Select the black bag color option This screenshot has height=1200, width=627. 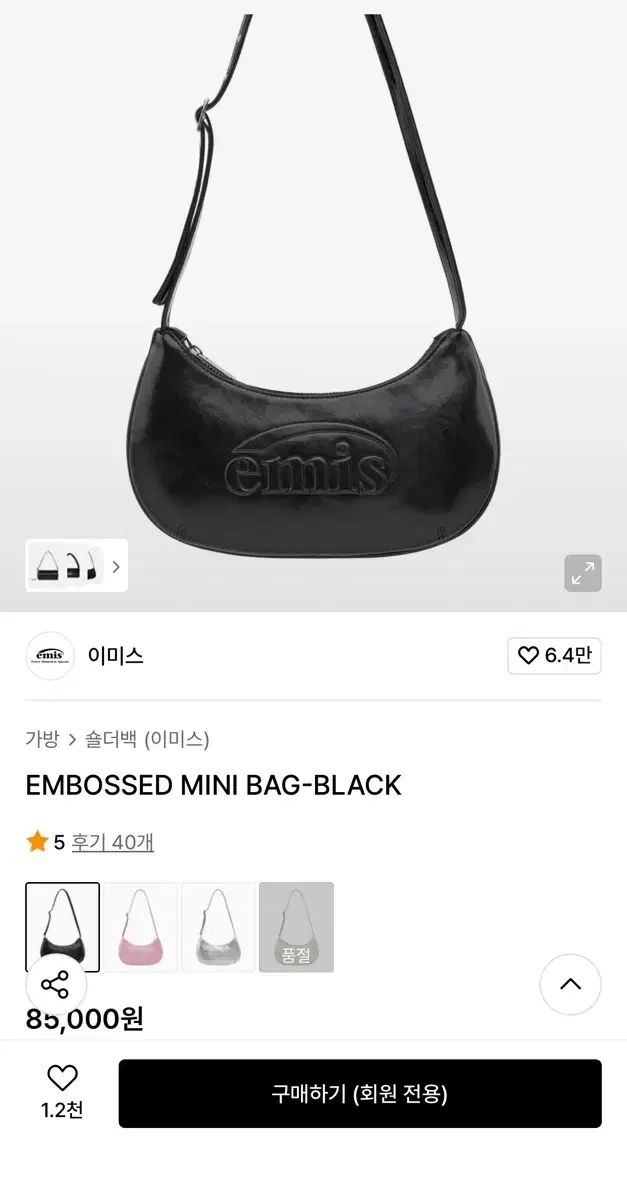[63, 927]
